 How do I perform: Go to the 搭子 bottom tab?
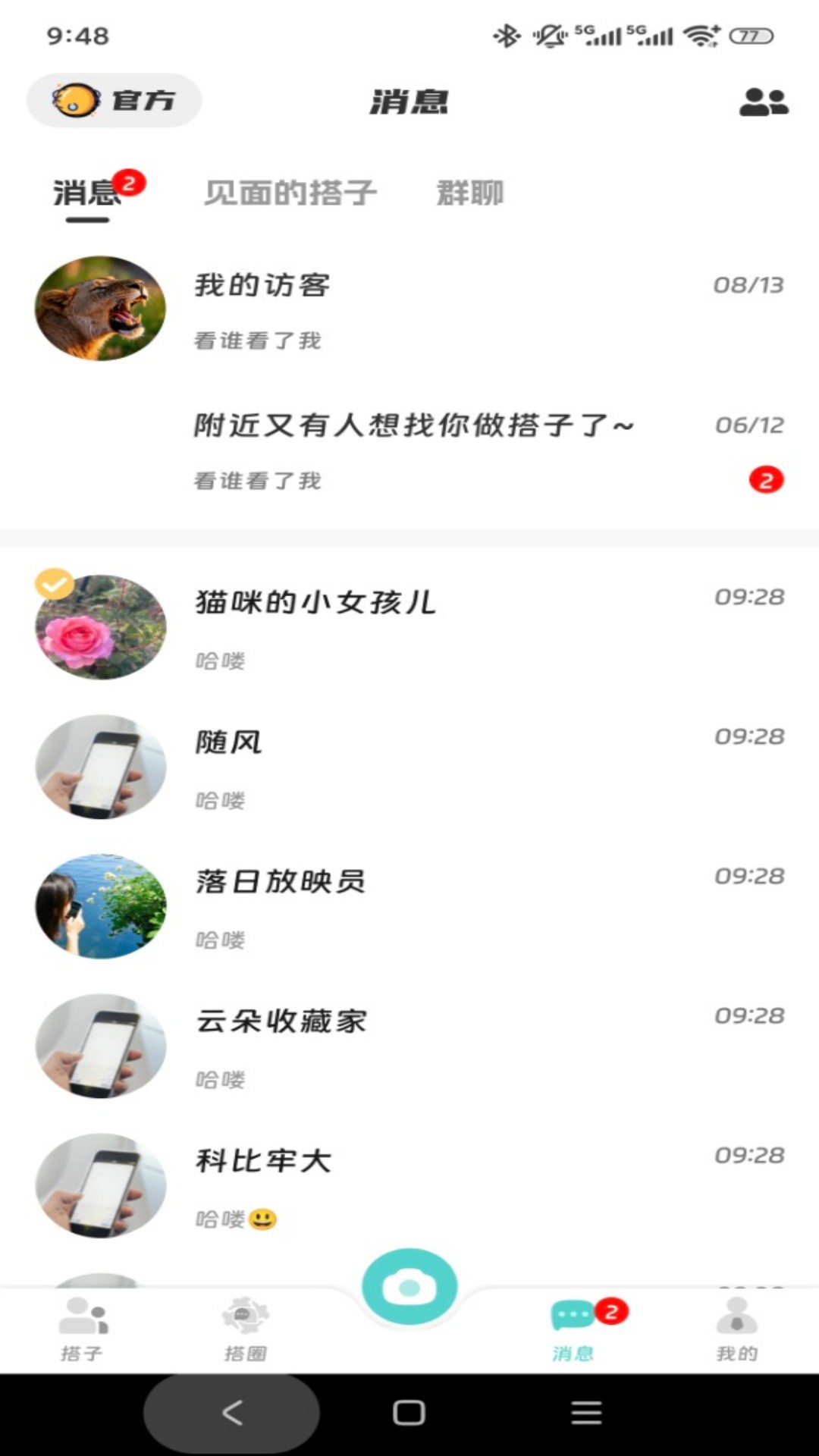pos(82,1329)
